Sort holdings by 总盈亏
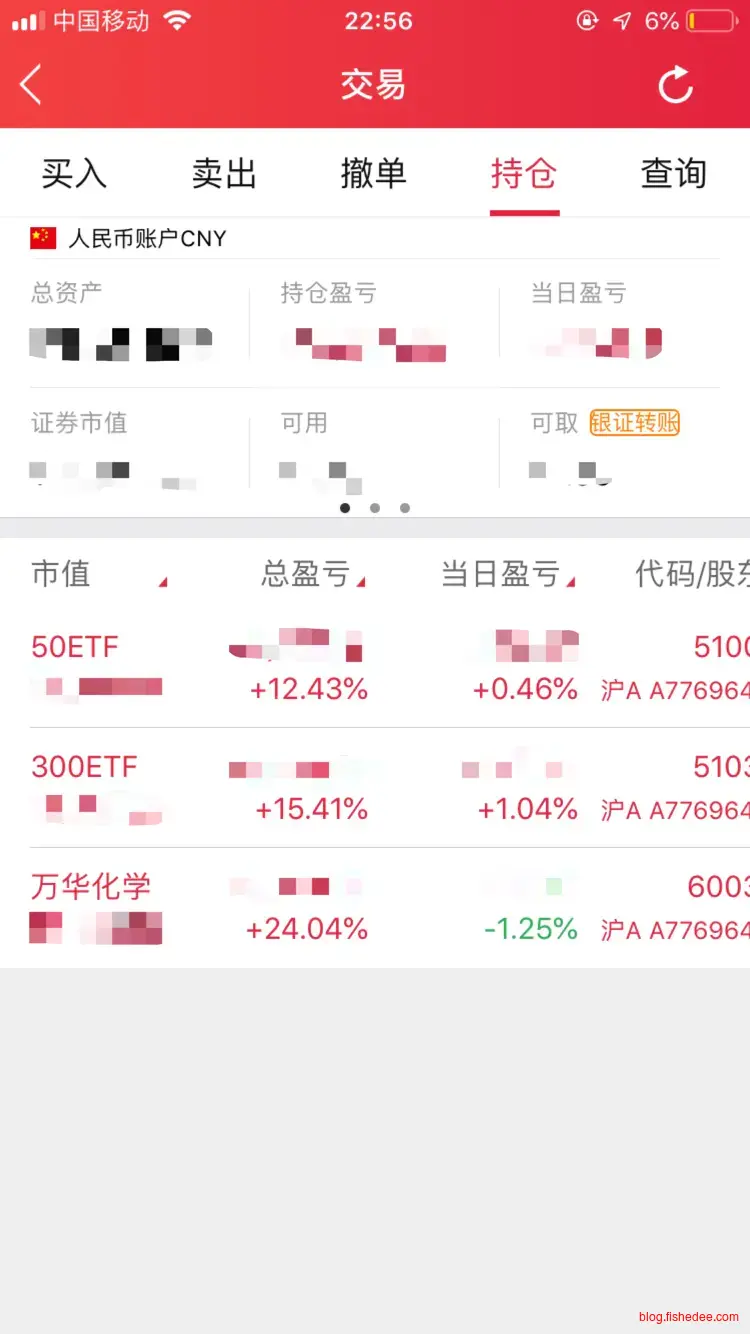The image size is (750, 1334). (x=308, y=574)
